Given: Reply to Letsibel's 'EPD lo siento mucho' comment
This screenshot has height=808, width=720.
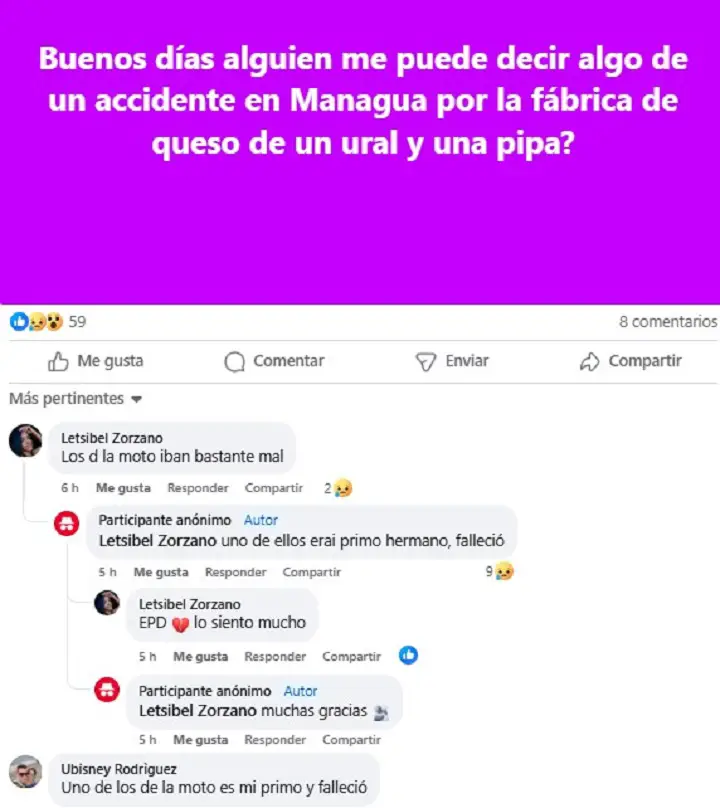Looking at the screenshot, I should tap(275, 657).
